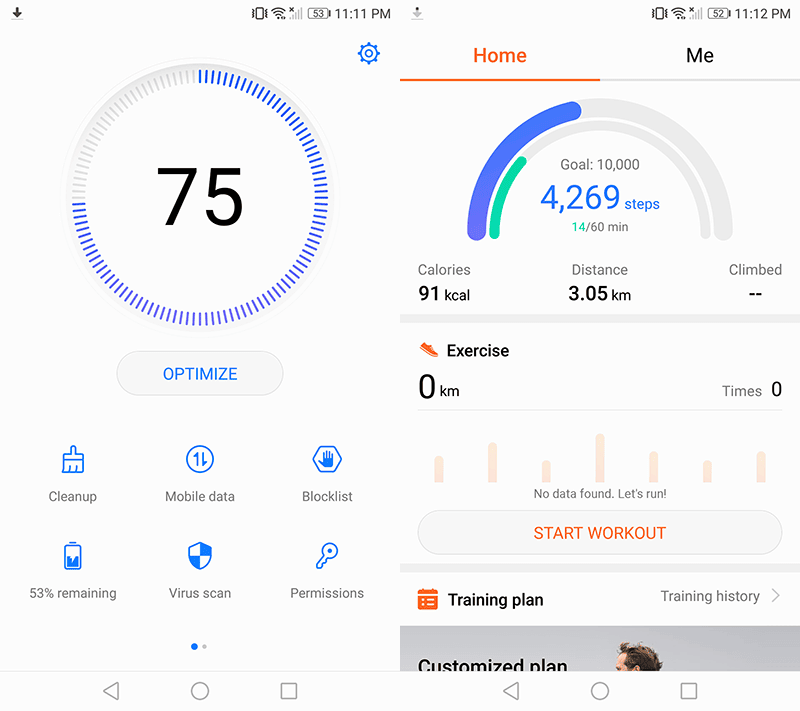This screenshot has height=711, width=800.
Task: Select the Home tab
Action: [500, 56]
